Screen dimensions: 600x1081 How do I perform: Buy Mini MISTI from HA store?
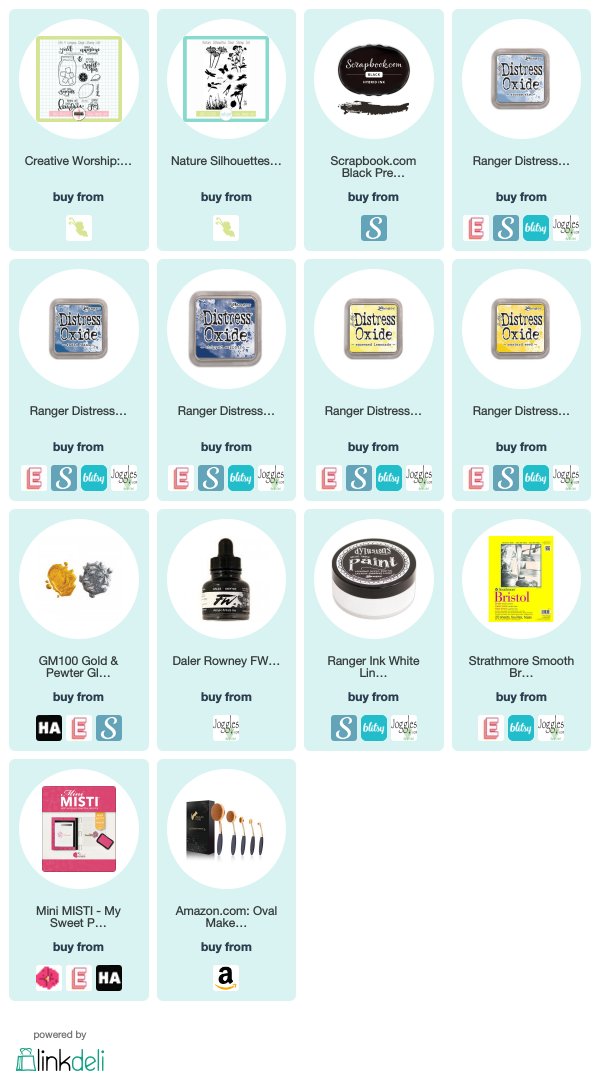coord(109,978)
